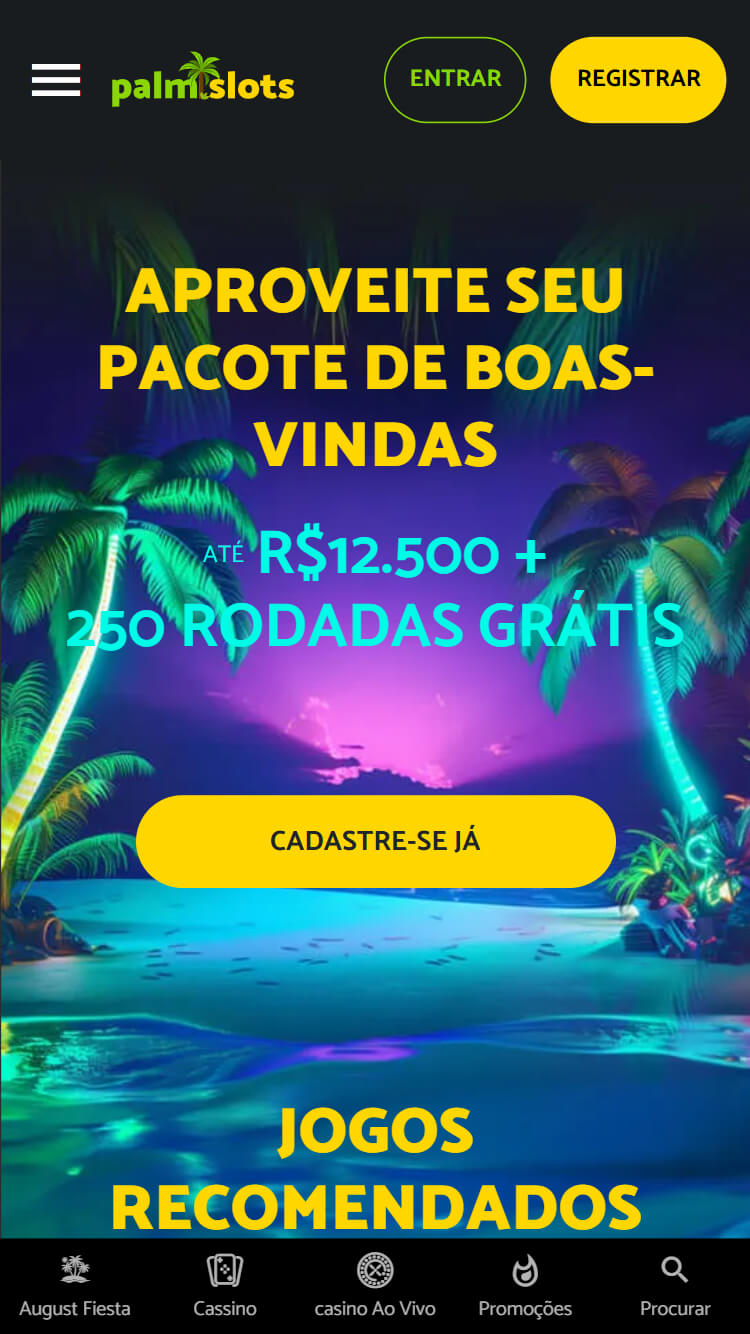Open the August Fiesta tab

click(x=75, y=1286)
